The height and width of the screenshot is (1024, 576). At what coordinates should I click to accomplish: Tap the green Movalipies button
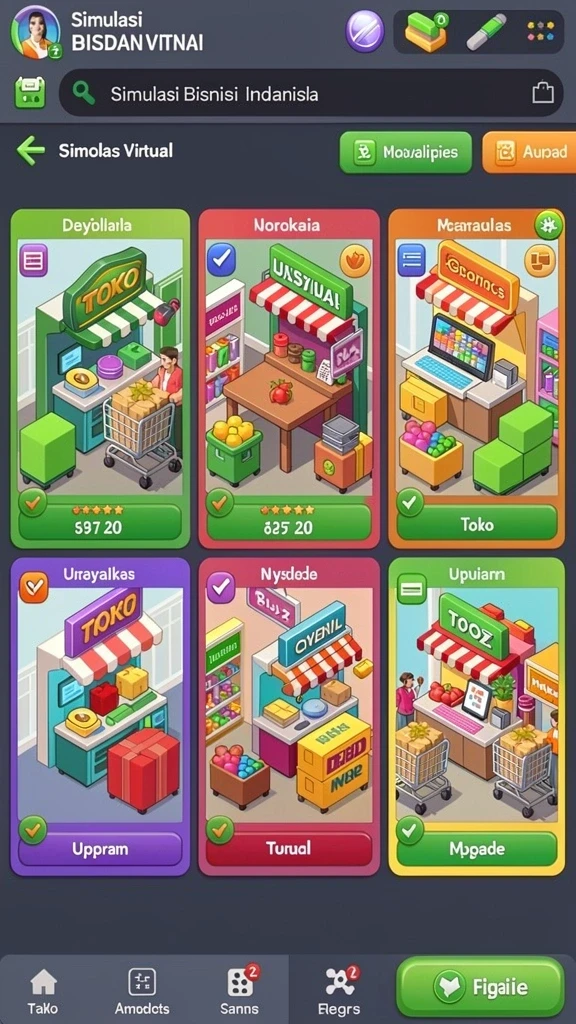pyautogui.click(x=406, y=152)
